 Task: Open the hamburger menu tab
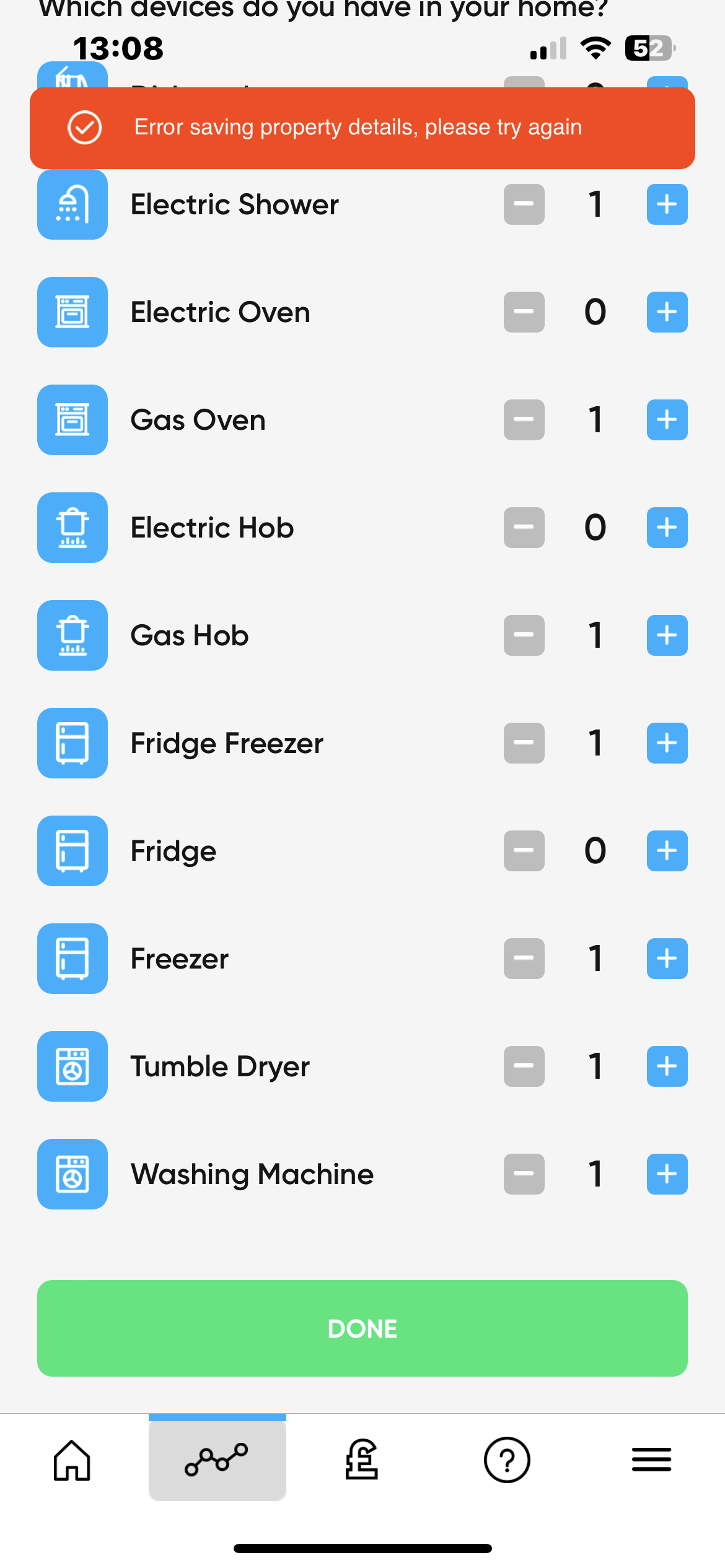[652, 1460]
